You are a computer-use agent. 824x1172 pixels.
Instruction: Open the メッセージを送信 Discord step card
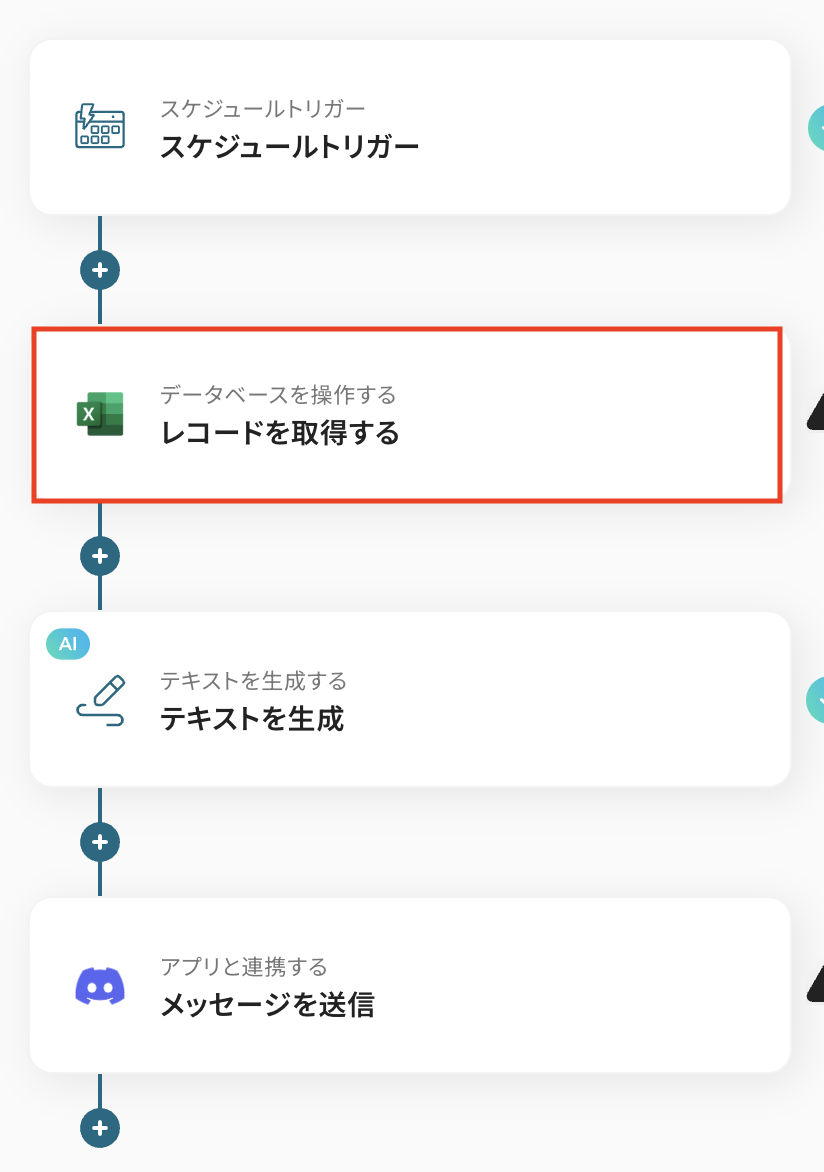410,985
